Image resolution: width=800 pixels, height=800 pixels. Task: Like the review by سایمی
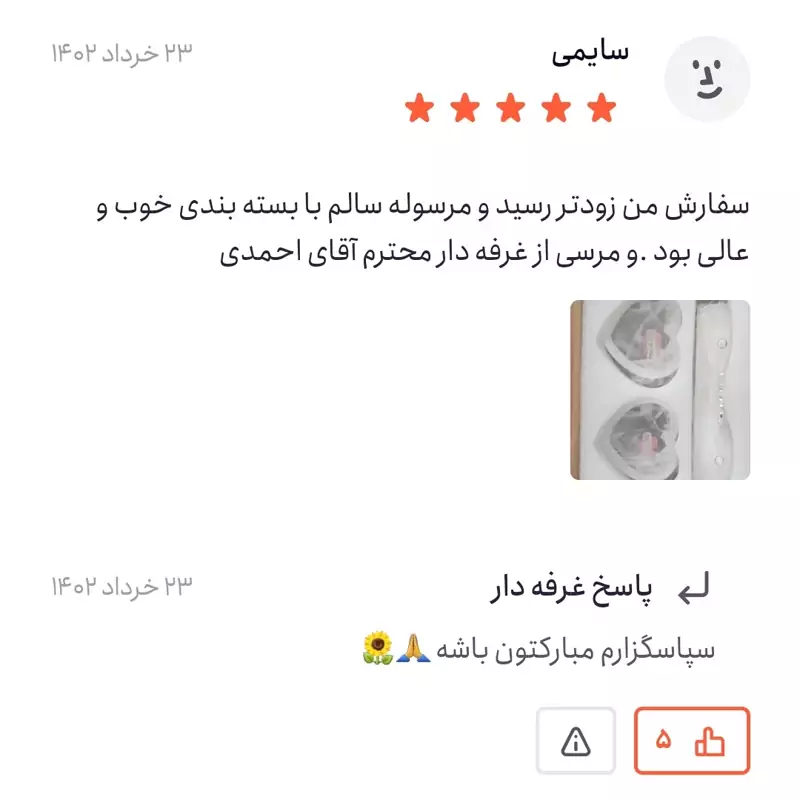click(692, 741)
